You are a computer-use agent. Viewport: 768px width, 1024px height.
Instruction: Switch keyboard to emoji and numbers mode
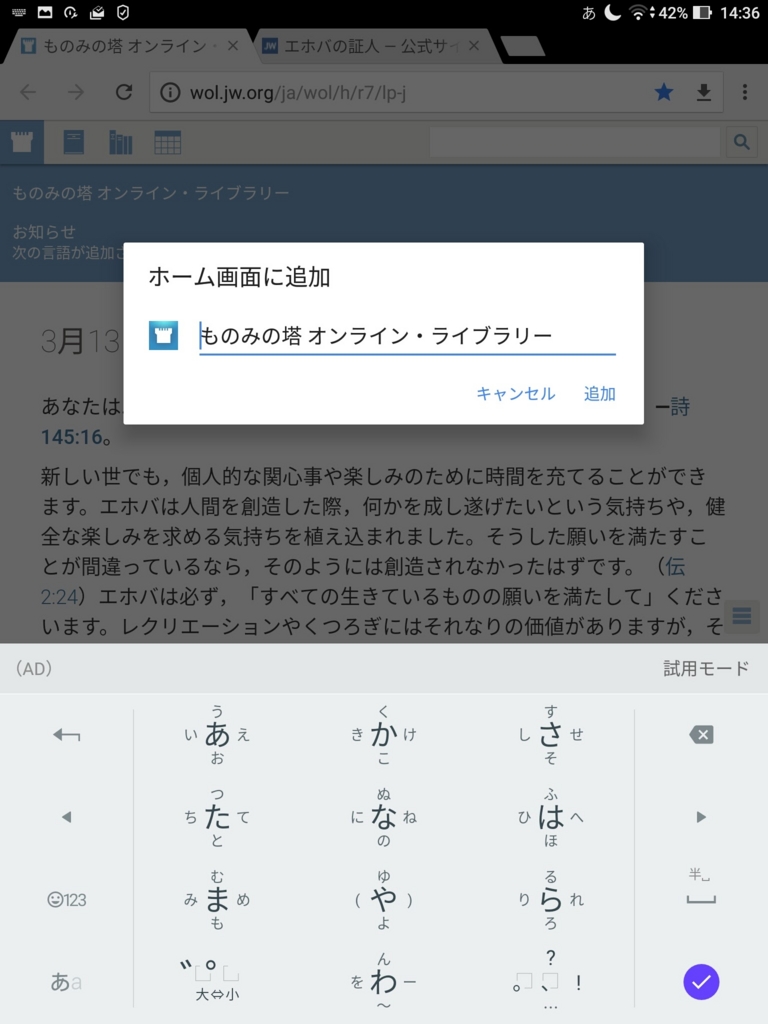tap(67, 899)
